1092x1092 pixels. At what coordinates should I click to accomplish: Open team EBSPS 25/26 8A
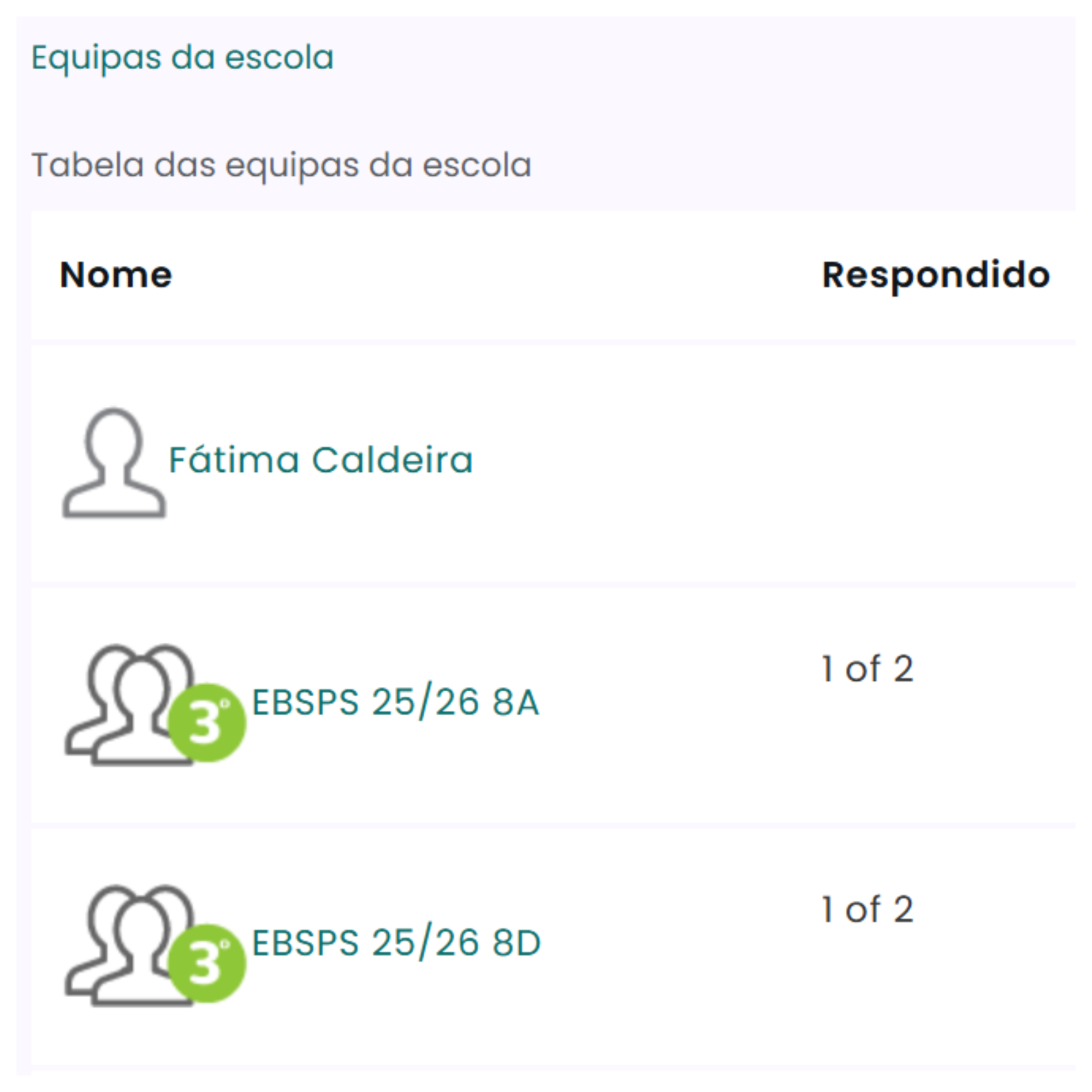click(x=395, y=702)
